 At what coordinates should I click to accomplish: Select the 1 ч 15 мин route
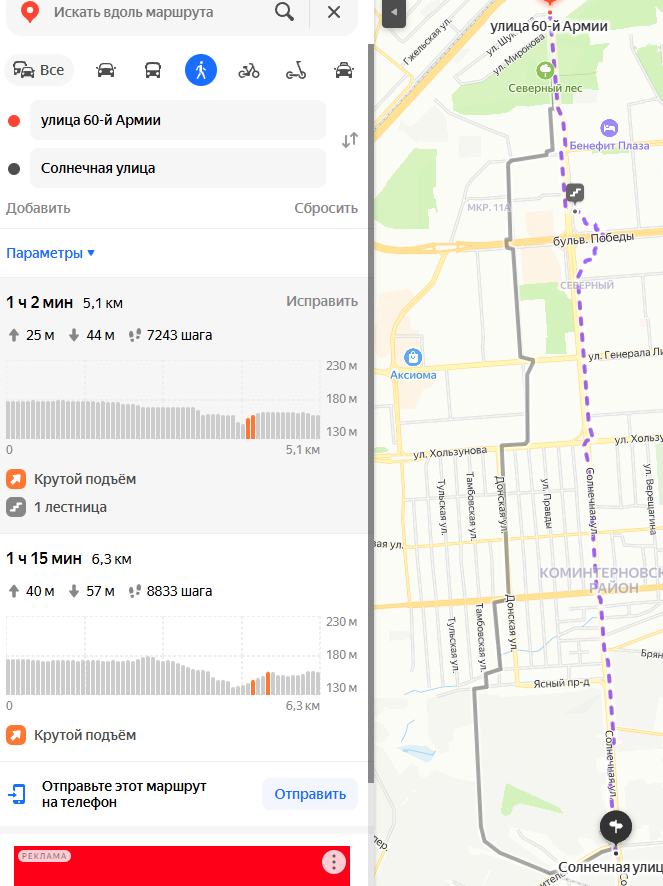(184, 647)
